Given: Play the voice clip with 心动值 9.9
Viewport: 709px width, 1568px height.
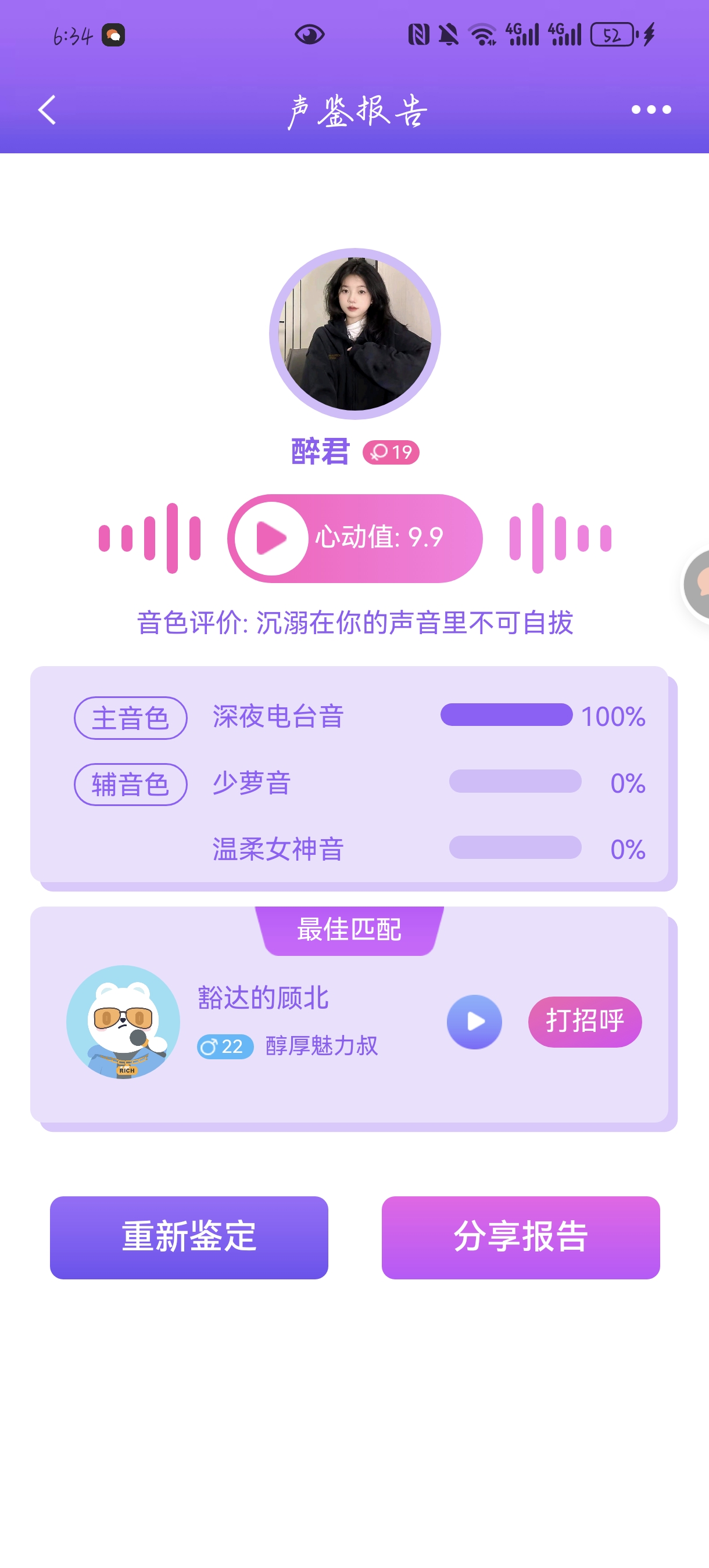Looking at the screenshot, I should point(271,538).
